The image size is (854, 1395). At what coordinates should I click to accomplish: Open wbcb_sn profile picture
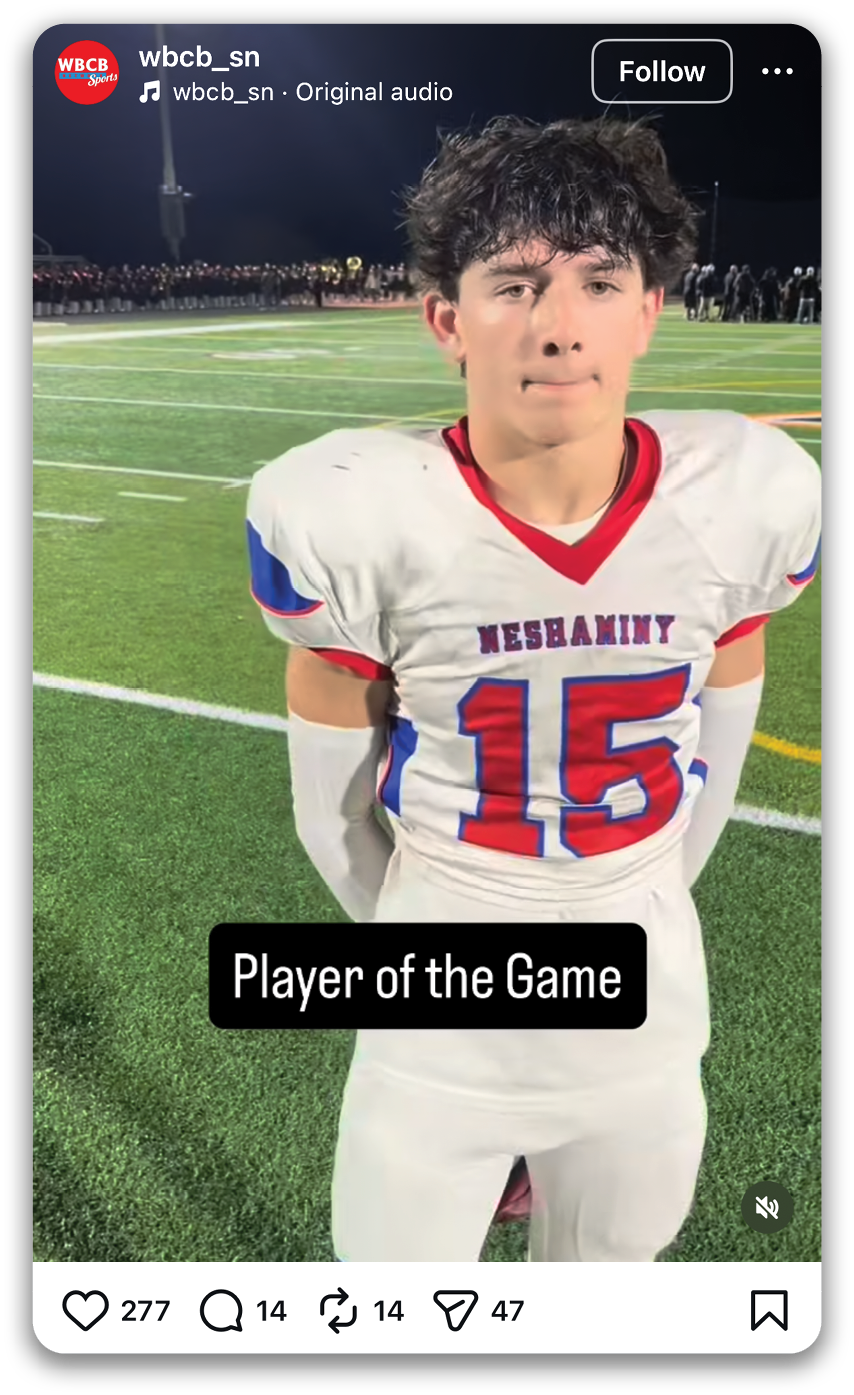pos(87,73)
